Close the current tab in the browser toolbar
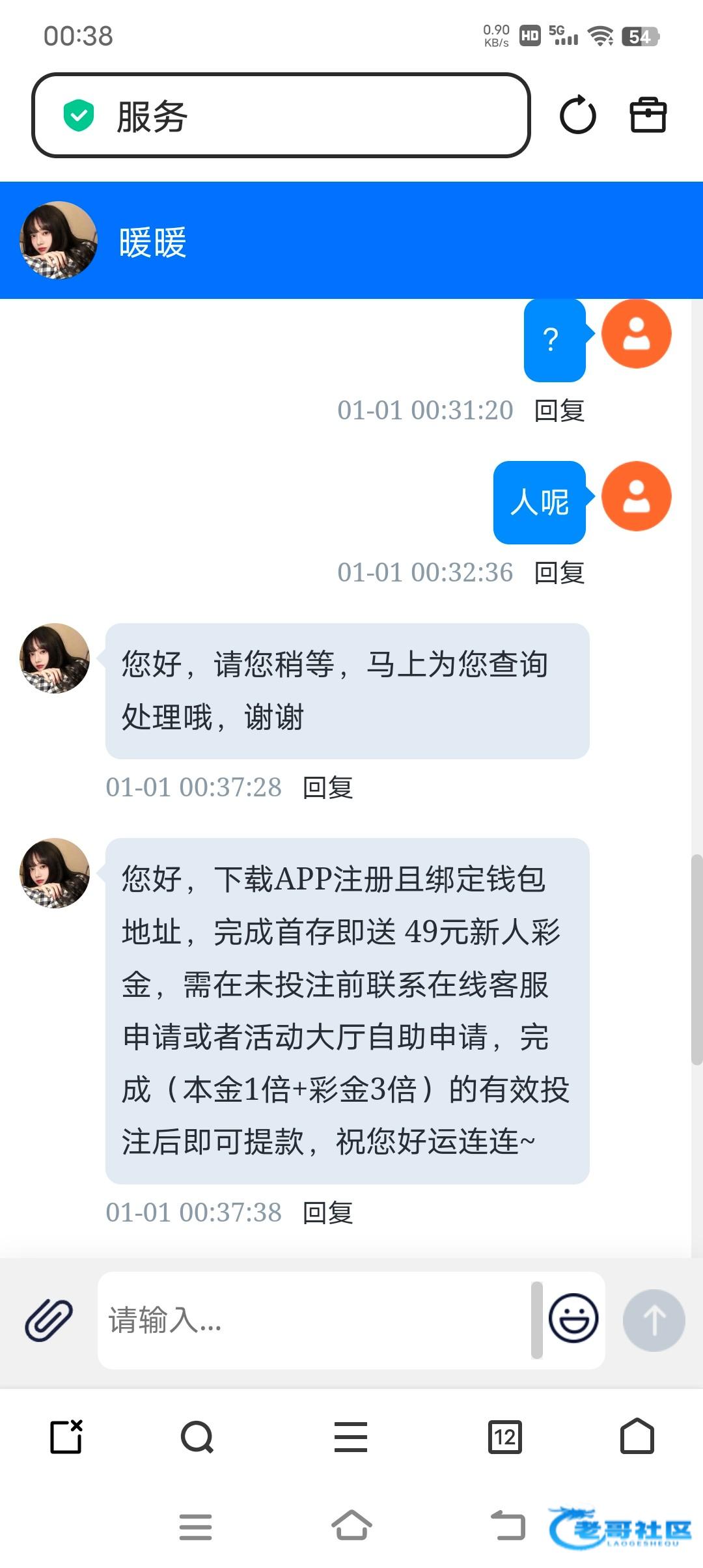703x1568 pixels. click(x=66, y=1436)
